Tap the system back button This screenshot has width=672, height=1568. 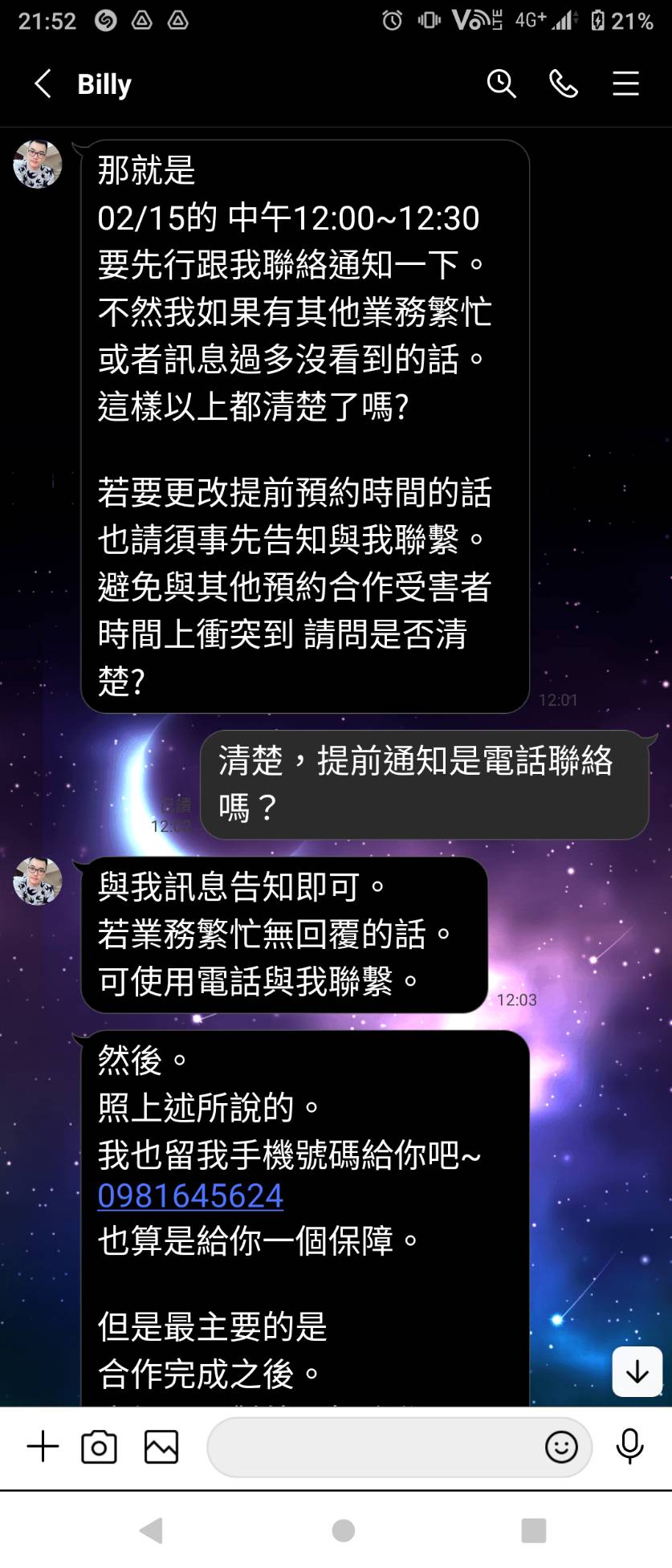151,1530
